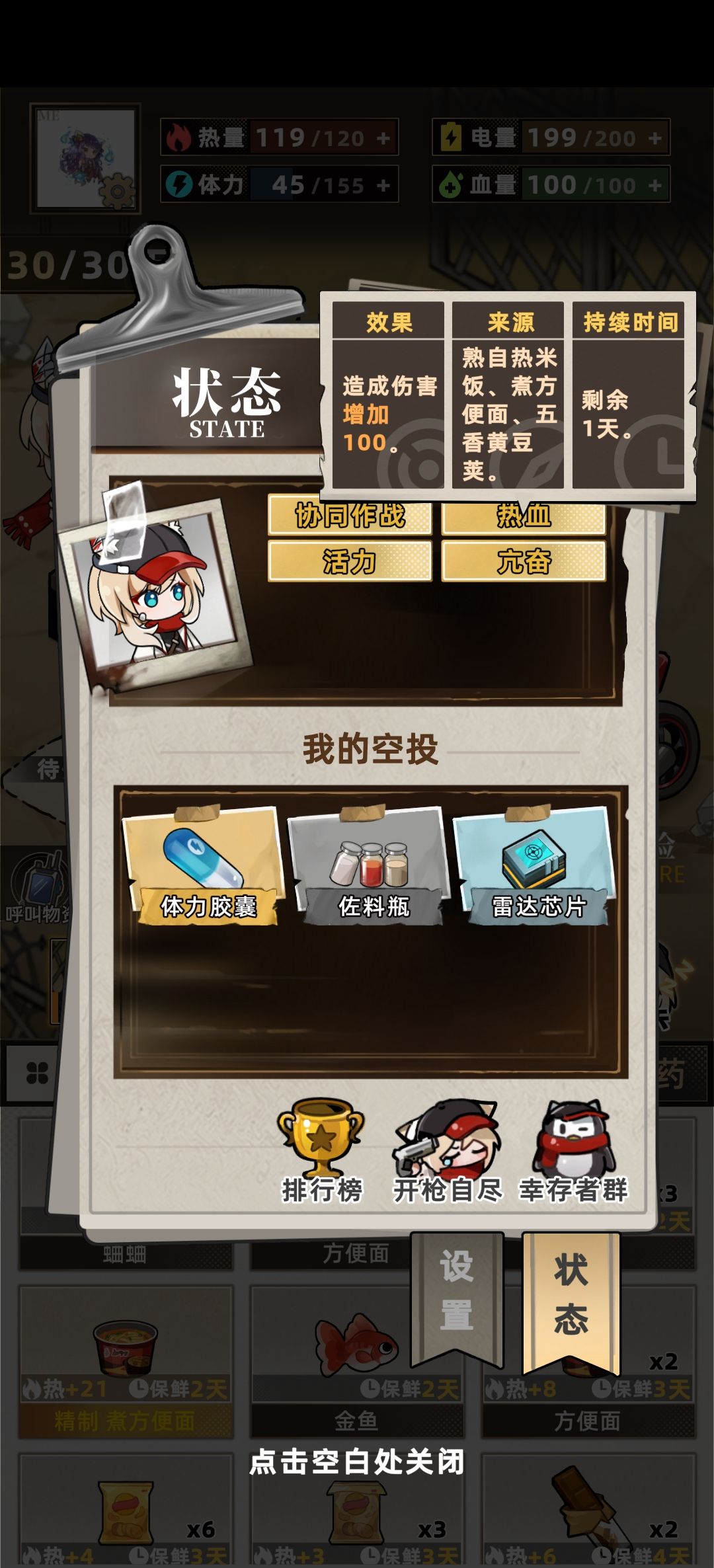714x1568 pixels.
Task: Tap 点击空白处关闭 to close the panel
Action: 356,1462
